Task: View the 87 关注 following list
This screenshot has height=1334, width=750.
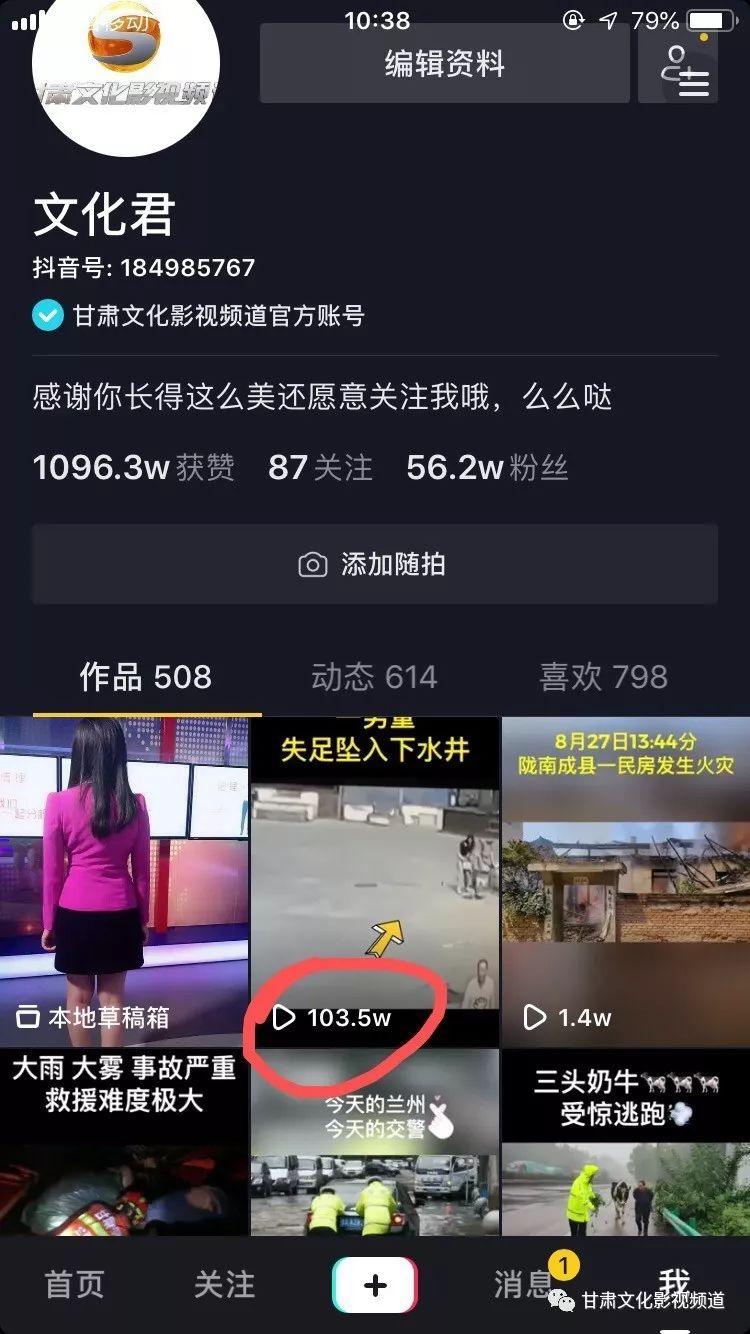Action: pyautogui.click(x=320, y=467)
